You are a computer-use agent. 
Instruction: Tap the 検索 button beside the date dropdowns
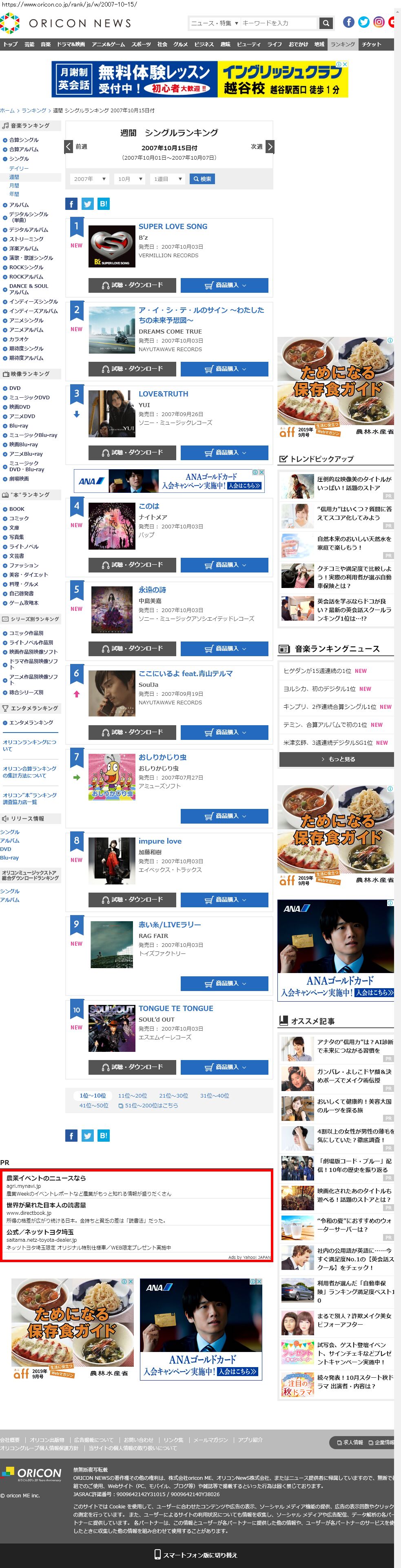click(202, 179)
